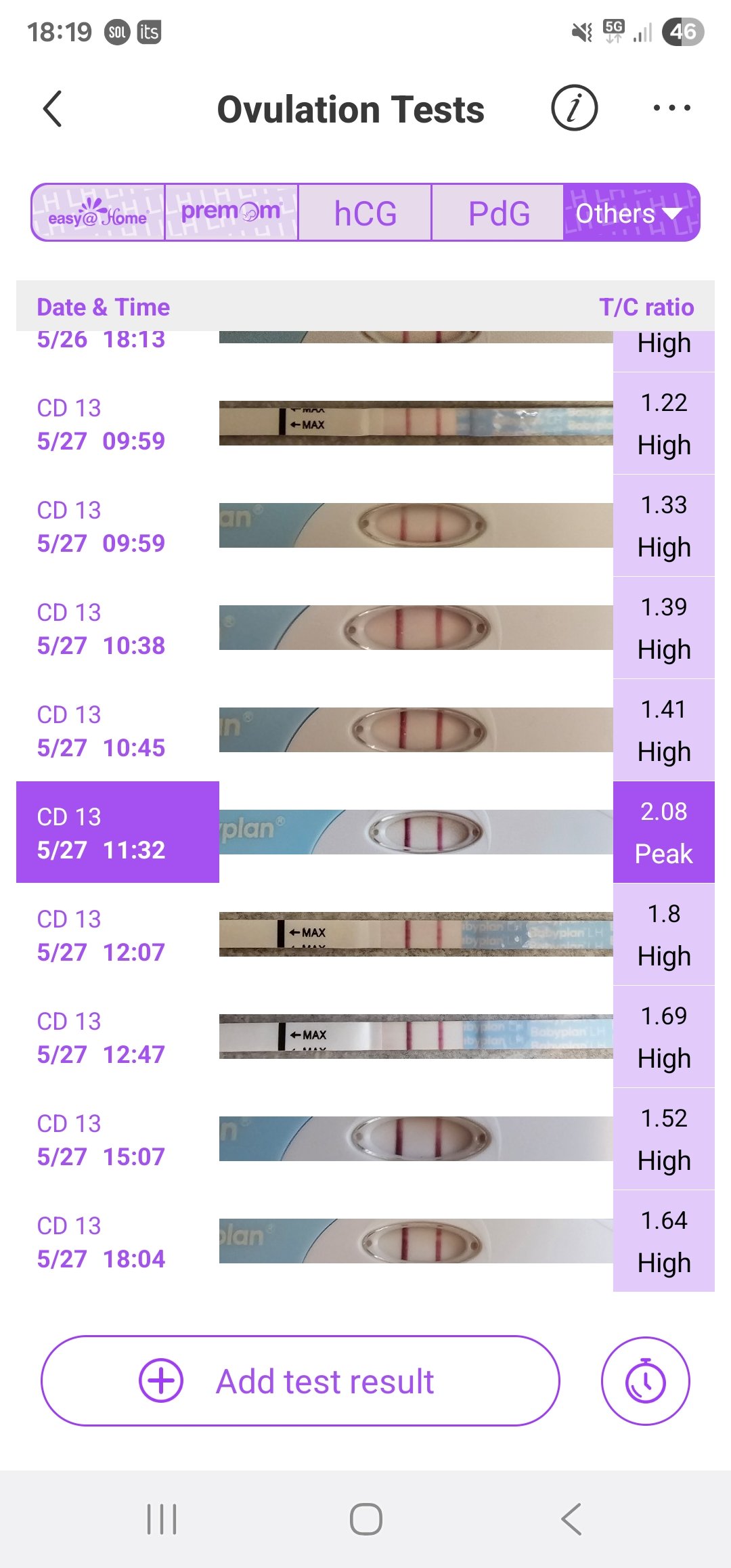Tap the back arrow to leave Ovulation Tests
This screenshot has width=731, height=1568.
(x=53, y=108)
